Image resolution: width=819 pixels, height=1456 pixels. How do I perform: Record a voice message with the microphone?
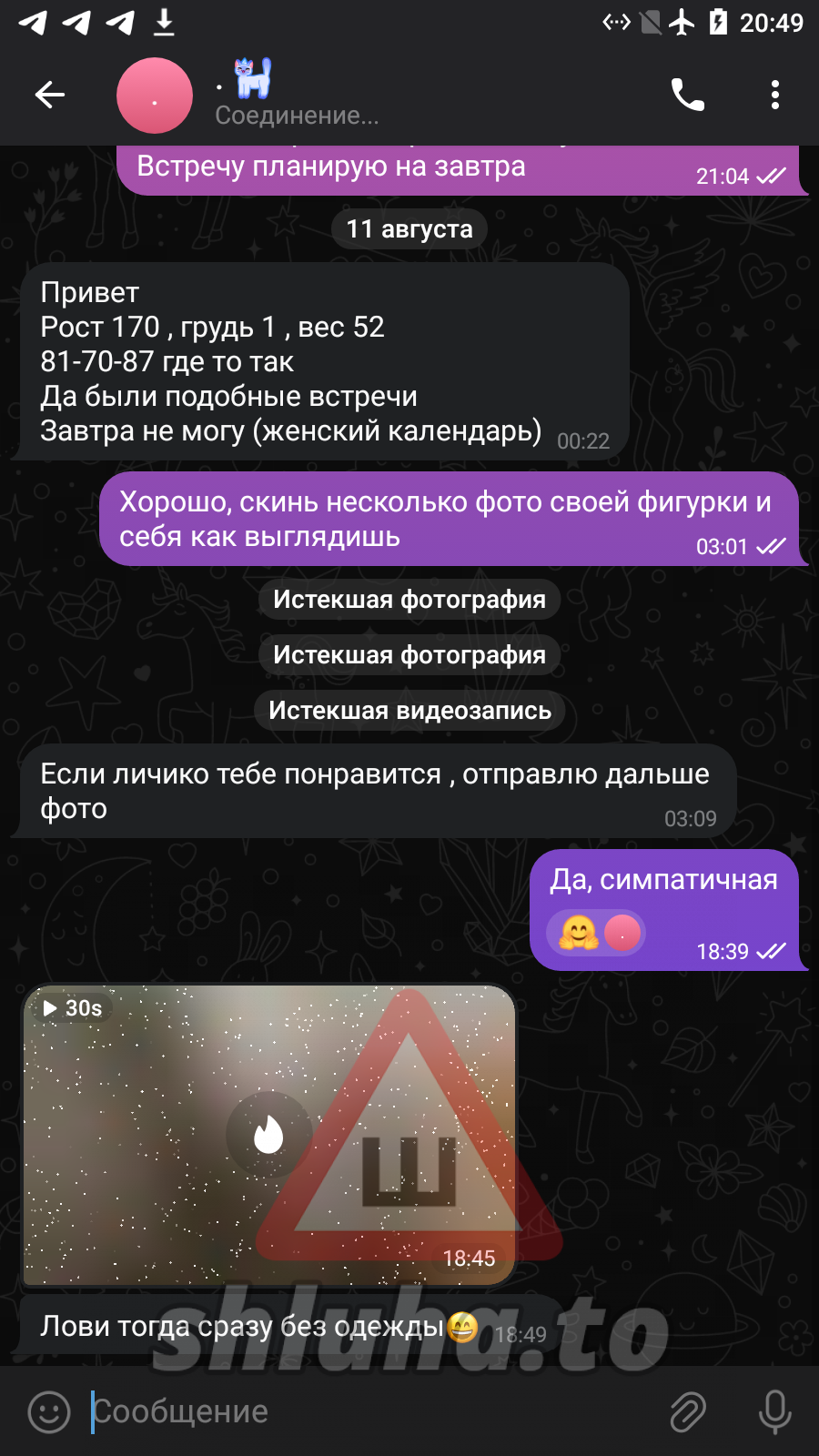[774, 1411]
